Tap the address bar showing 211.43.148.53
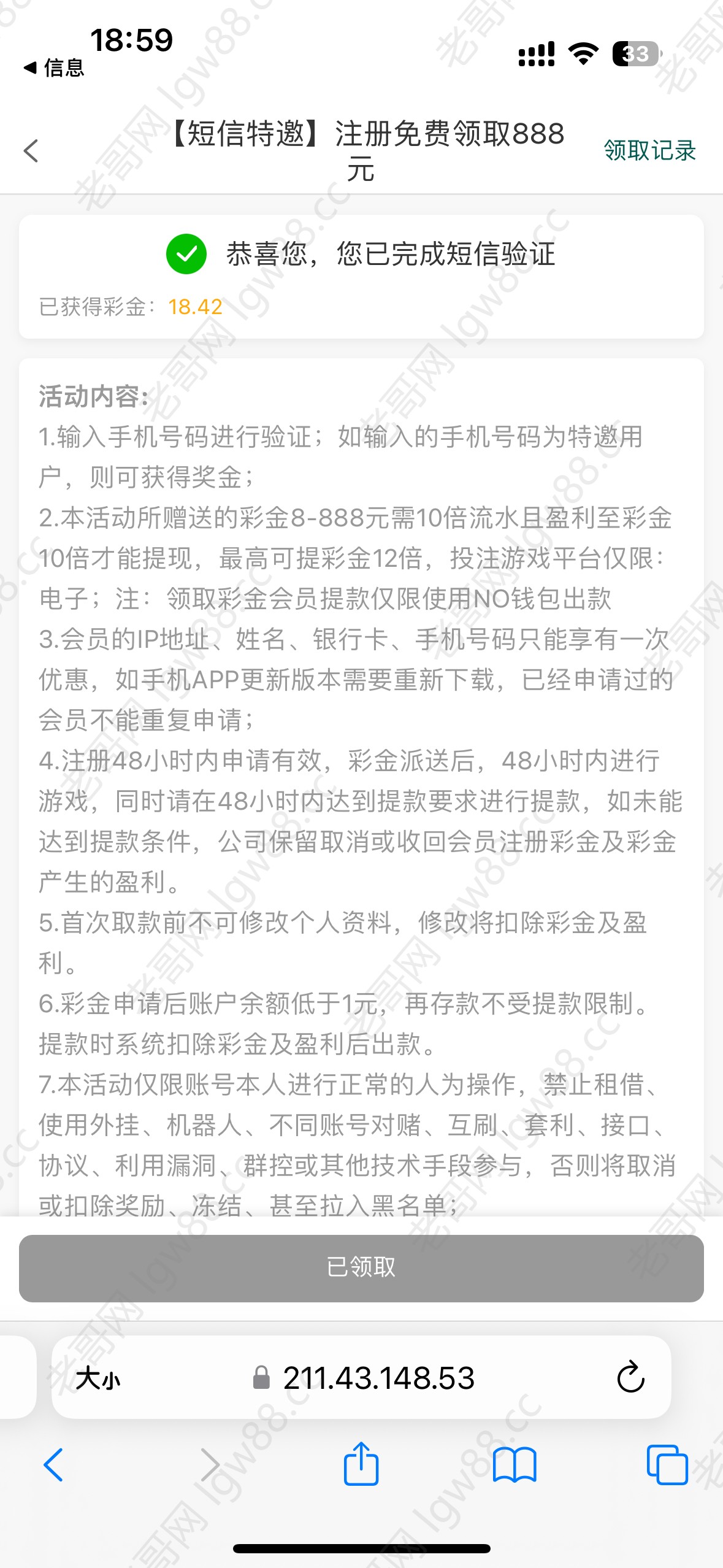Image resolution: width=723 pixels, height=1568 pixels. coord(364,1378)
